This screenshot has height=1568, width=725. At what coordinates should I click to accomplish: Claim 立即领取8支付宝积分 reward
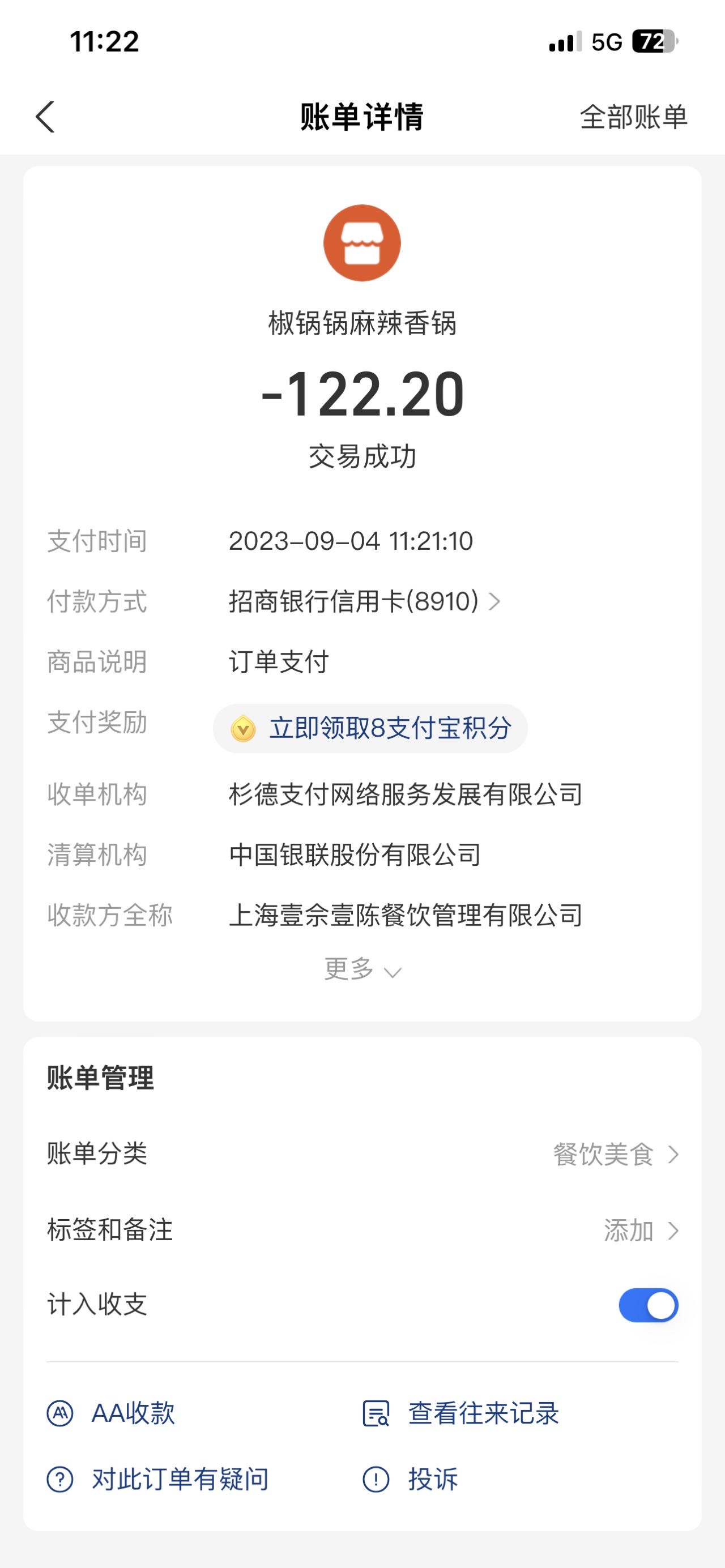click(370, 728)
